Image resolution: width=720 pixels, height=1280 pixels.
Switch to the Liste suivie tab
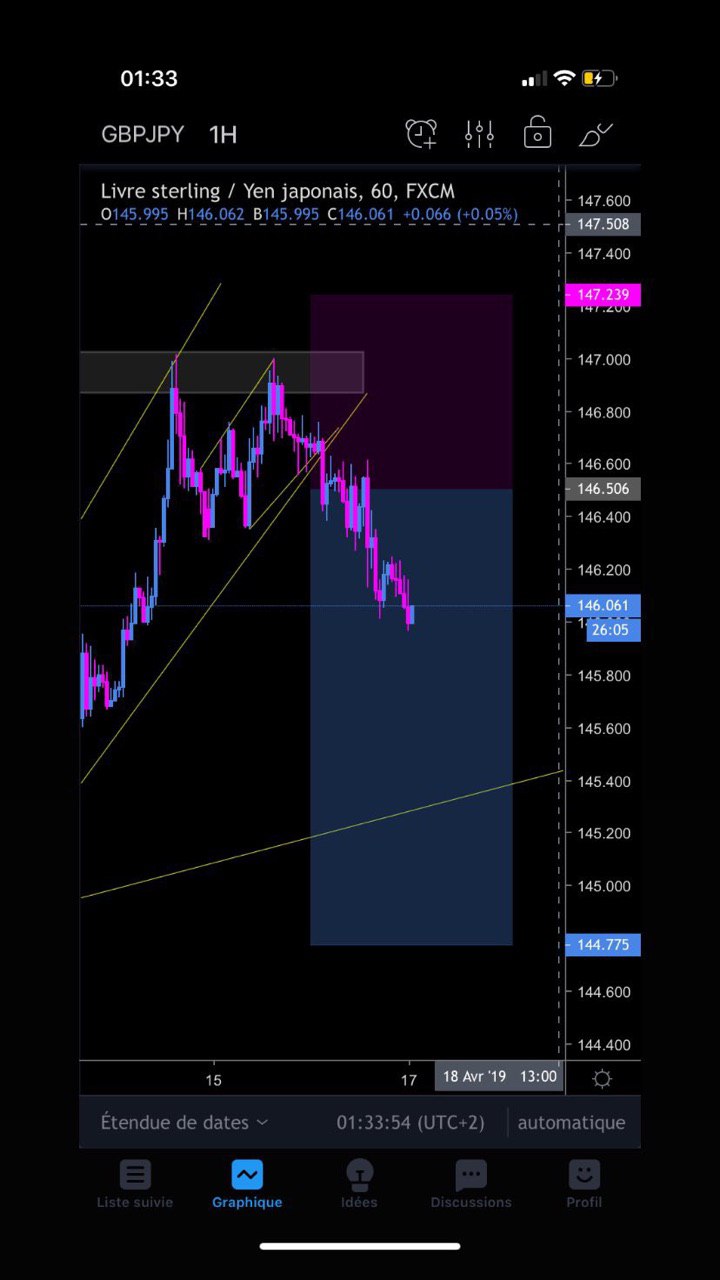pyautogui.click(x=135, y=1185)
